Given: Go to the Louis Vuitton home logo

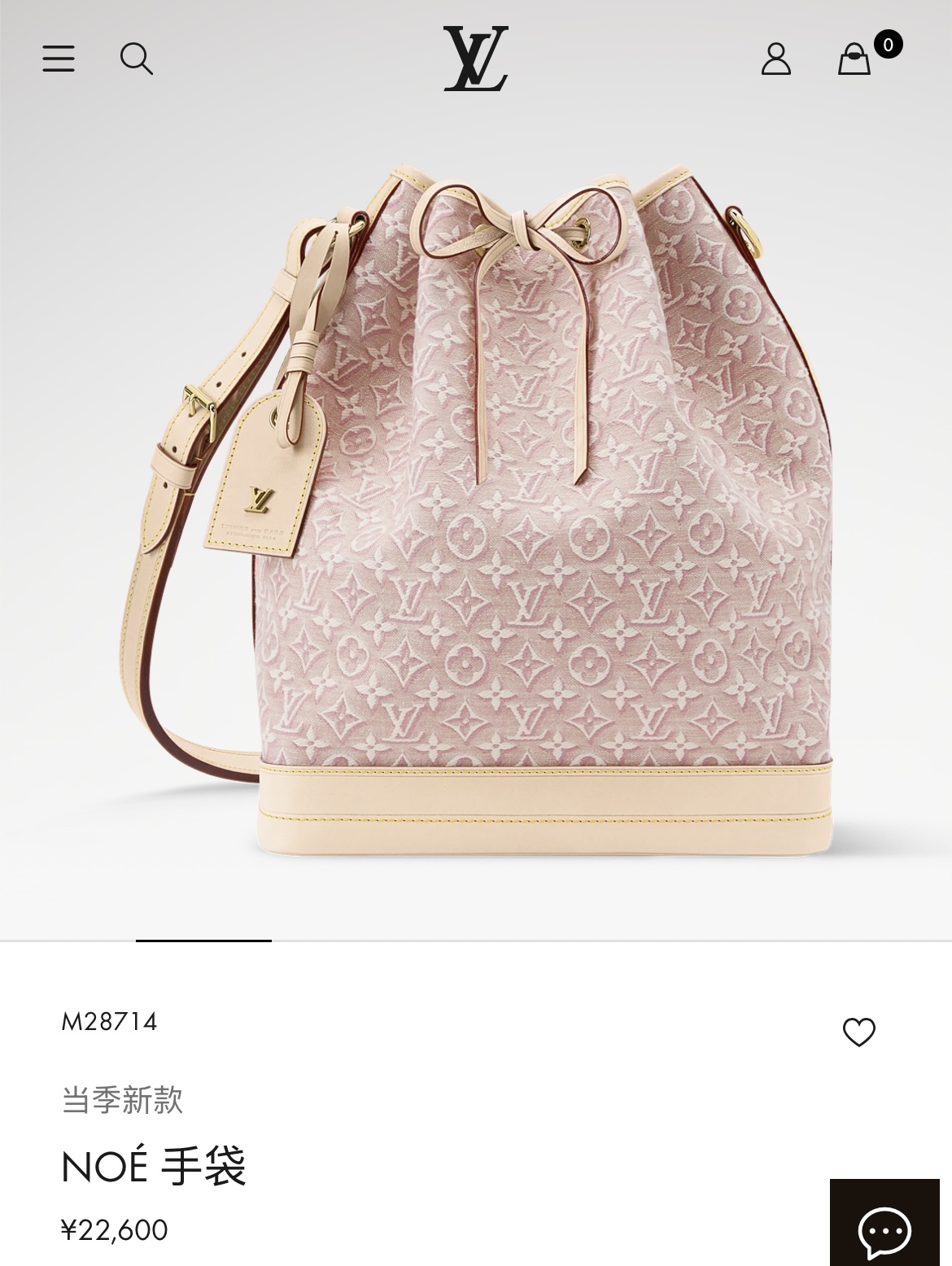Looking at the screenshot, I should 476,59.
